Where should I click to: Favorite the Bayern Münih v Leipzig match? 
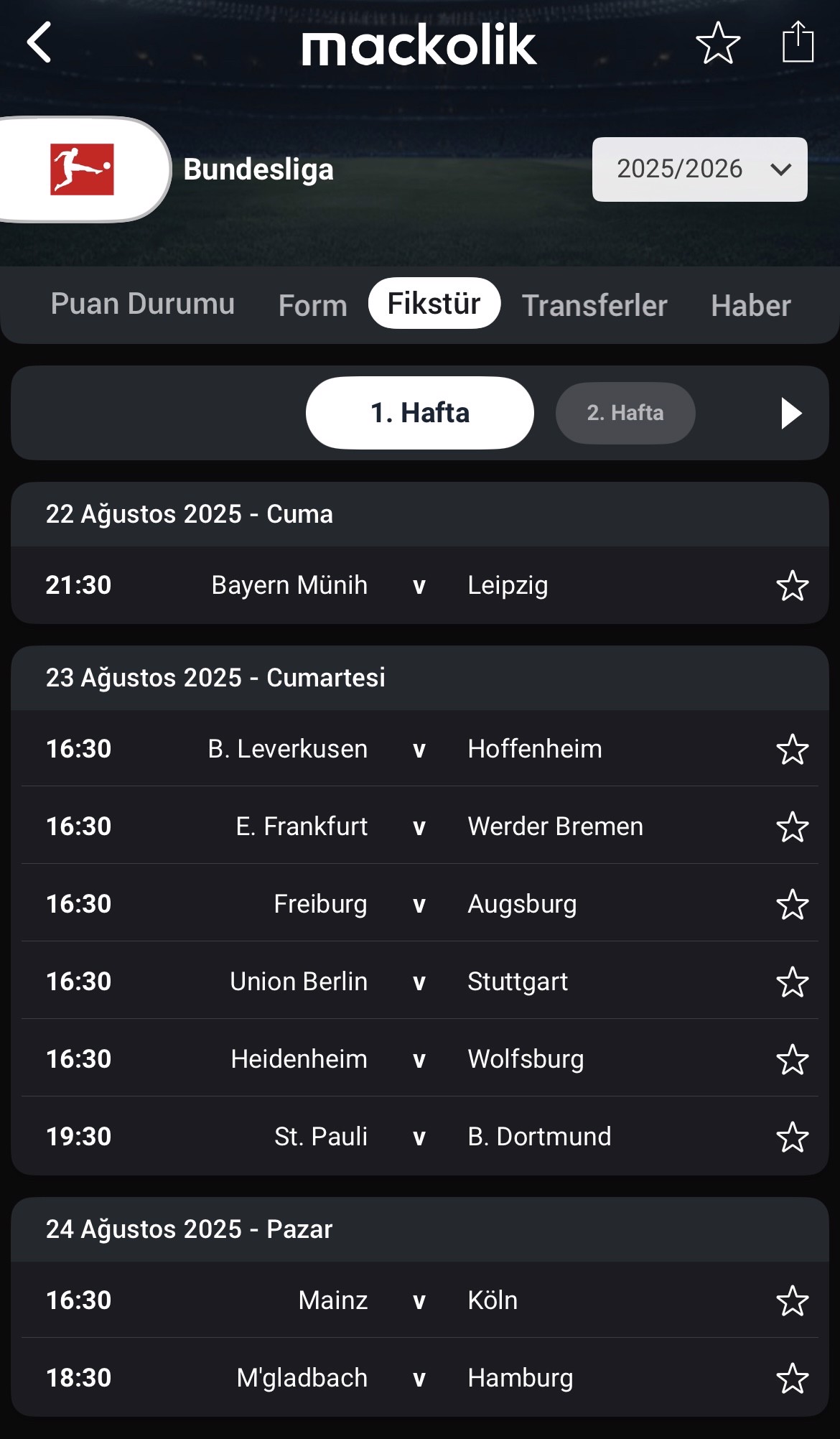(793, 586)
